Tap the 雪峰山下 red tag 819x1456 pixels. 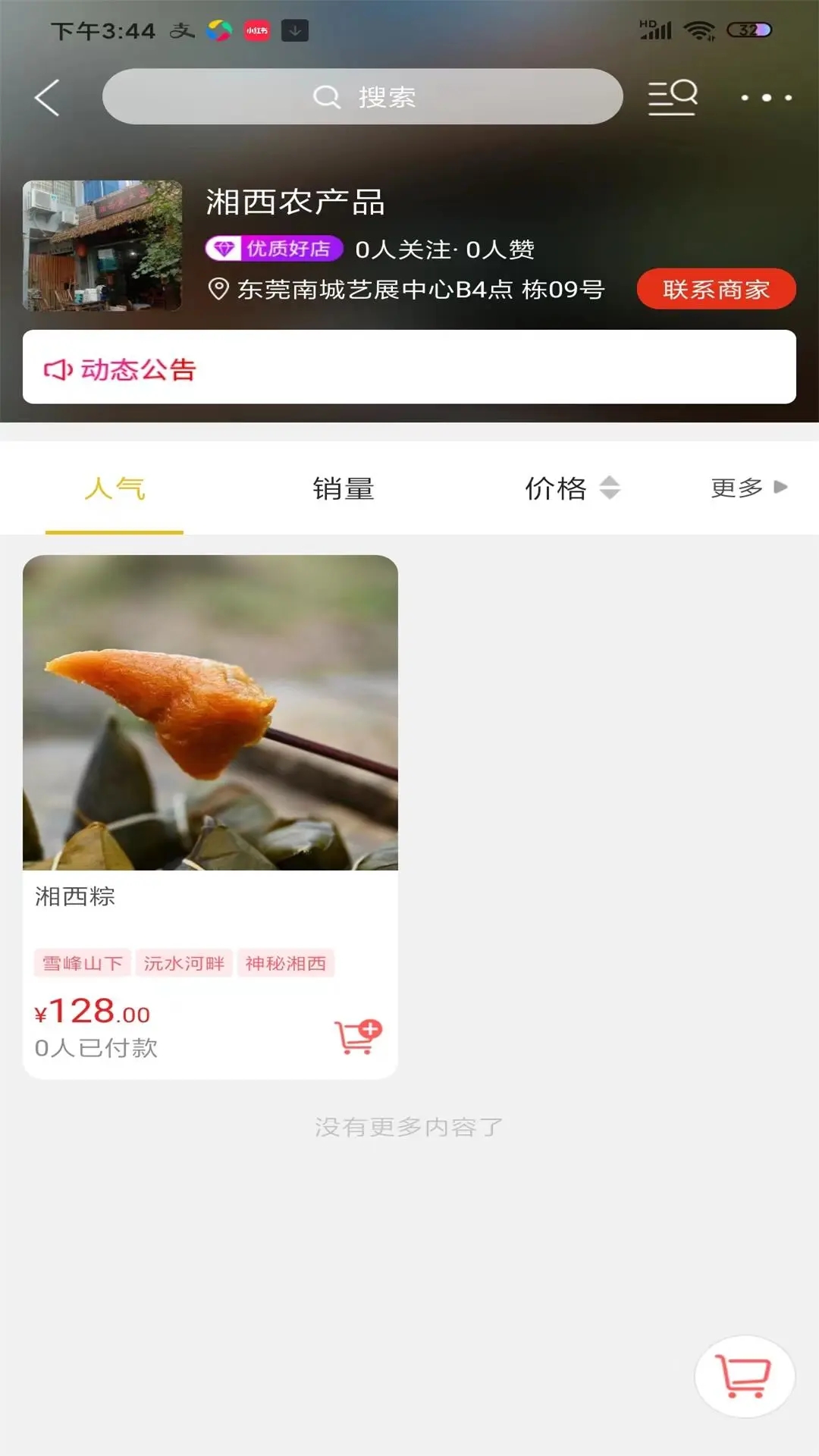tap(82, 964)
